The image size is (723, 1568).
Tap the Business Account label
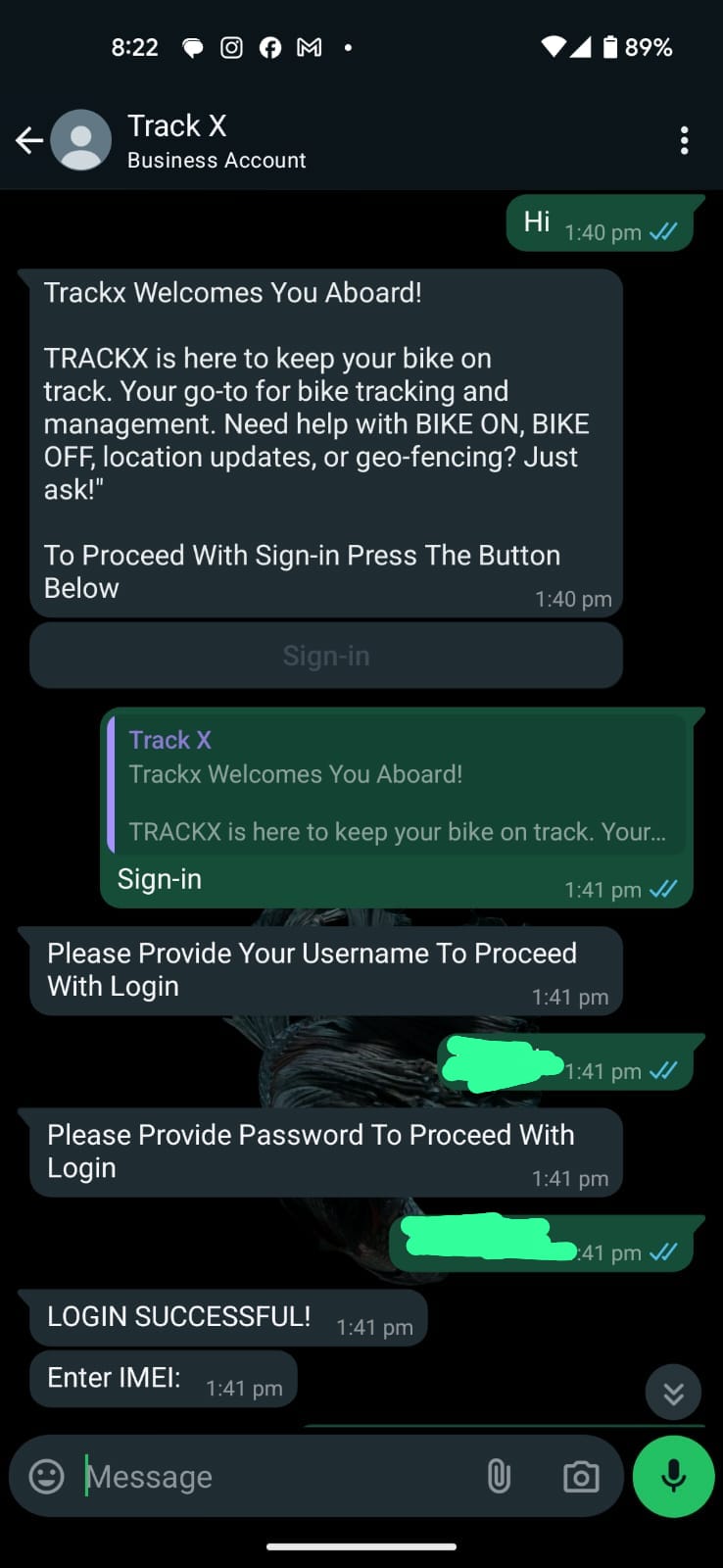click(x=216, y=161)
